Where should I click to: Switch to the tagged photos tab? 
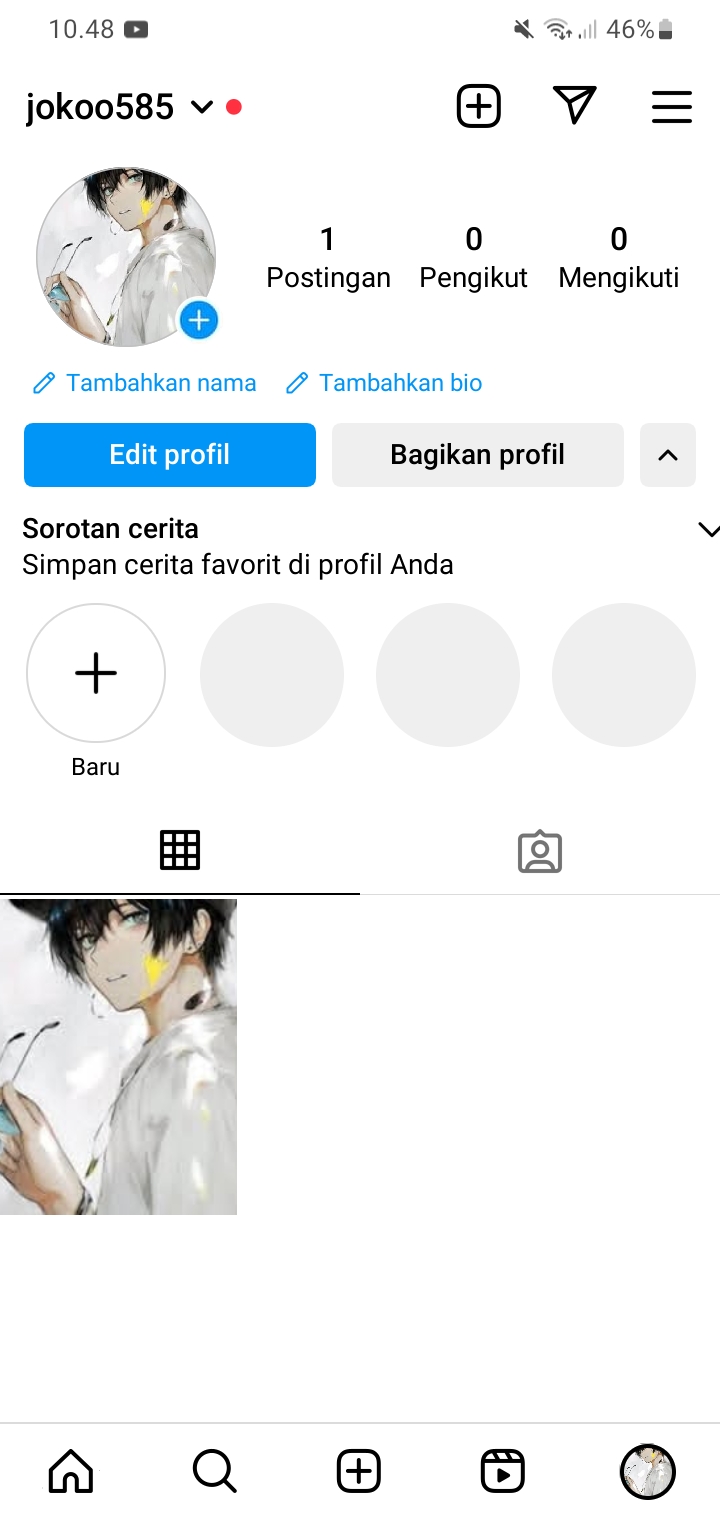click(540, 852)
